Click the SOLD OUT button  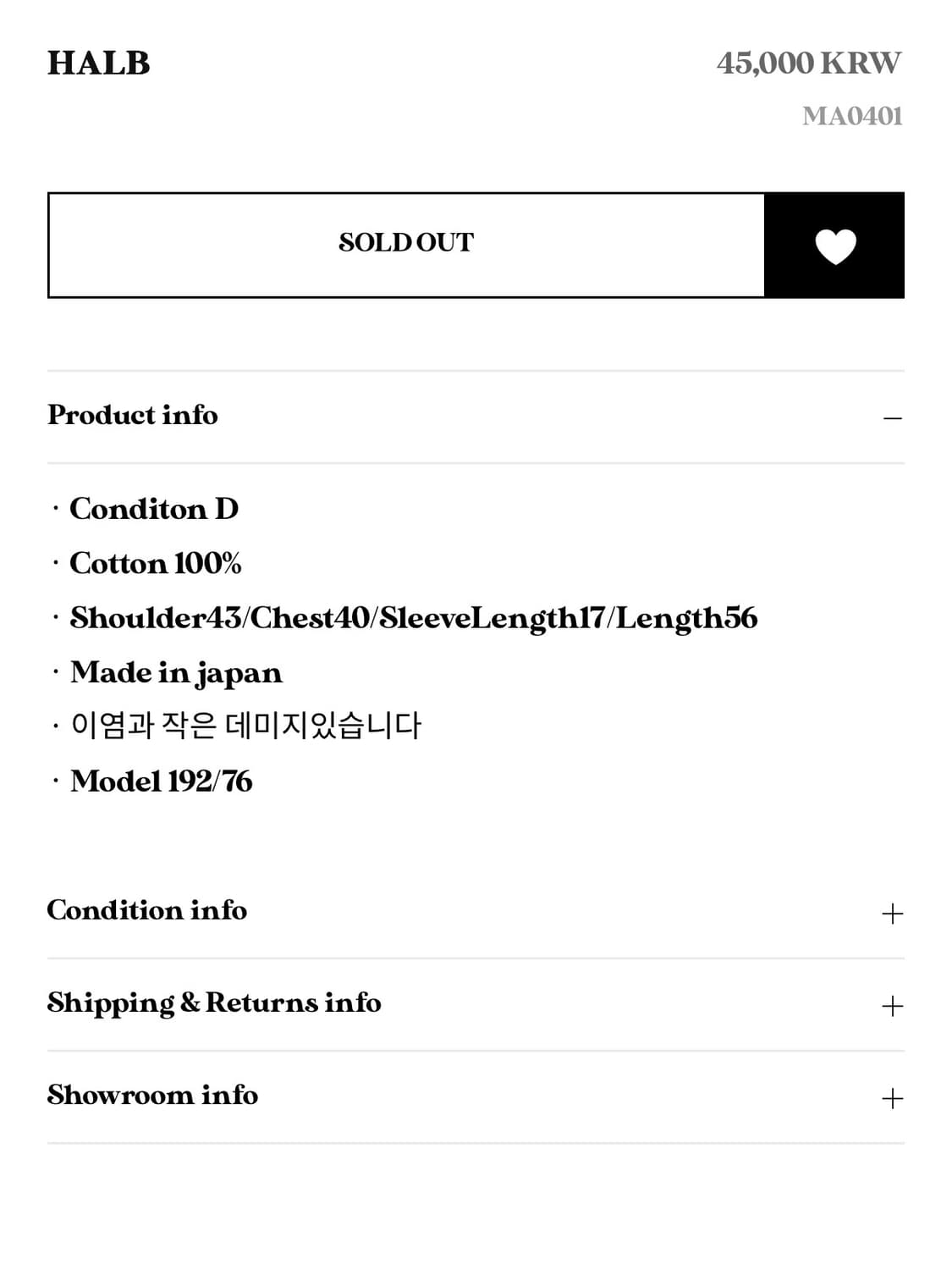pyautogui.click(x=406, y=244)
